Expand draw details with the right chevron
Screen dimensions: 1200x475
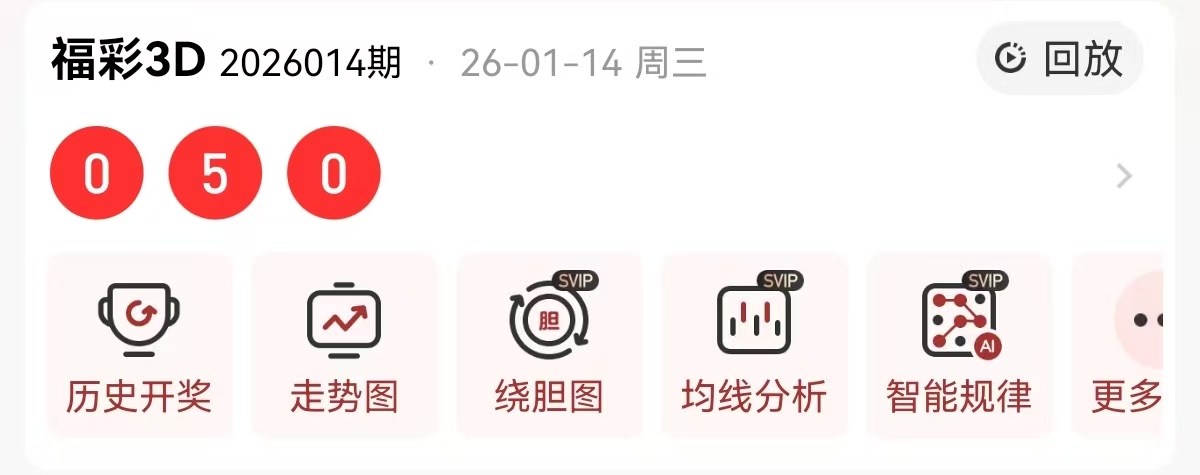1125,177
